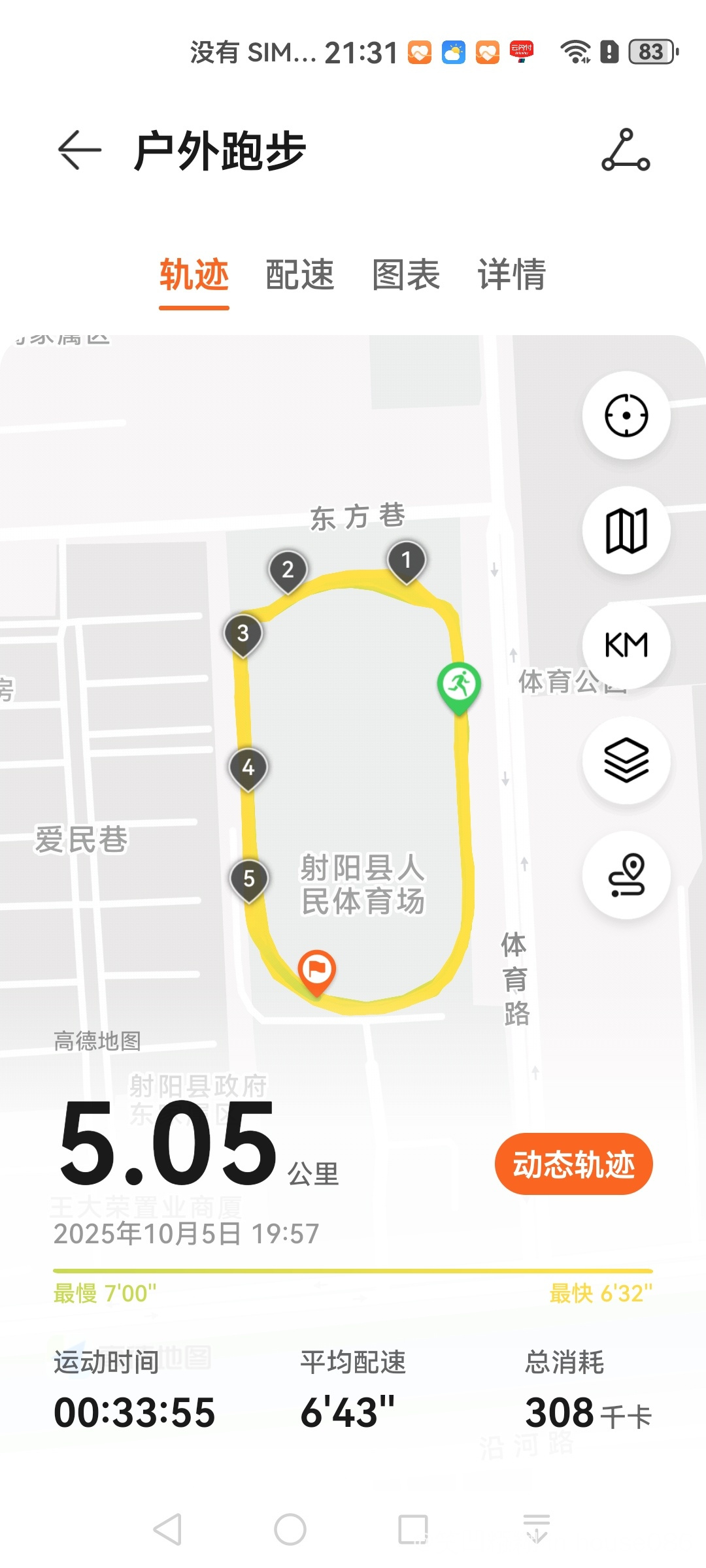
Task: Play the 动态轨迹 animation
Action: pos(573,1164)
